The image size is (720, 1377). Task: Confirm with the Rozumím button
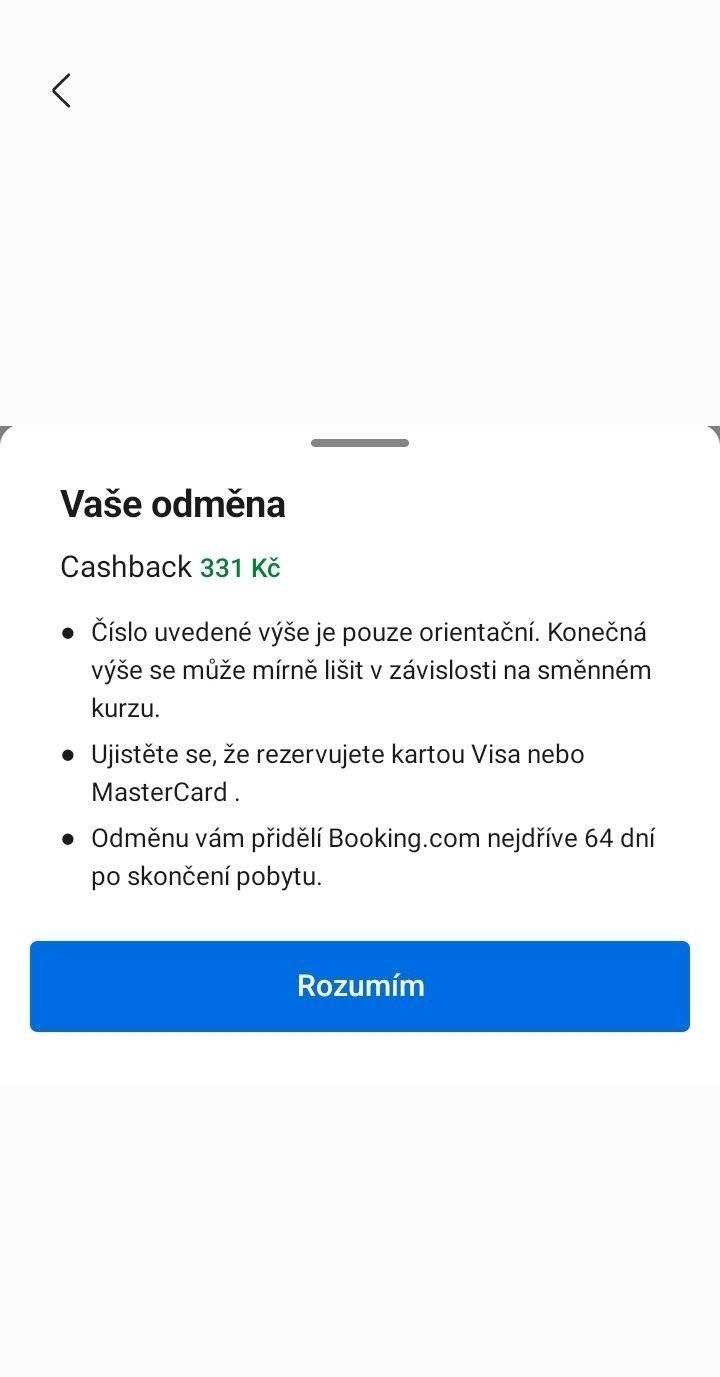[x=360, y=986]
